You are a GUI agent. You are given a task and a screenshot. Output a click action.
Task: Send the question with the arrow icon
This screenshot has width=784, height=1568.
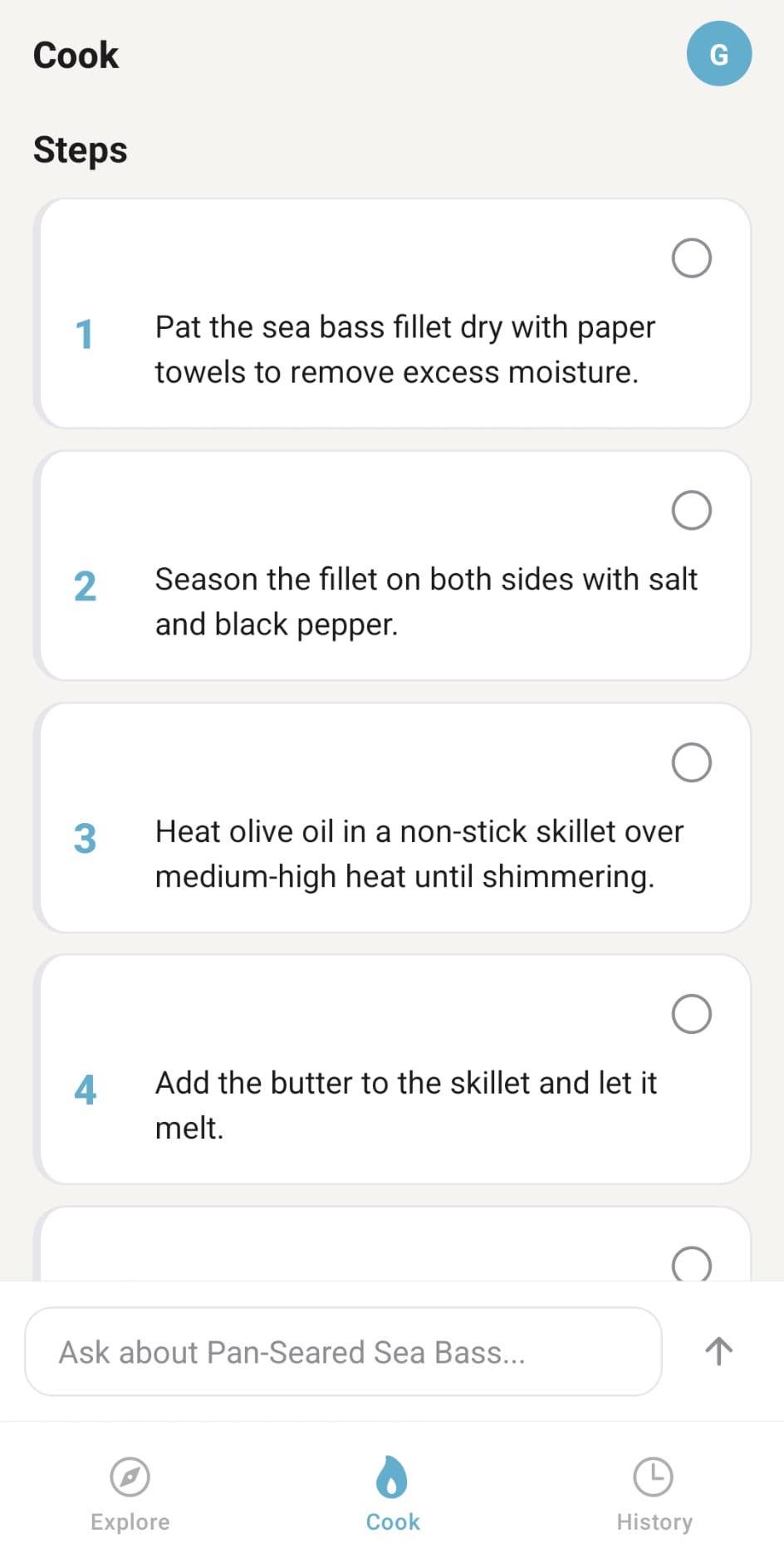718,1351
